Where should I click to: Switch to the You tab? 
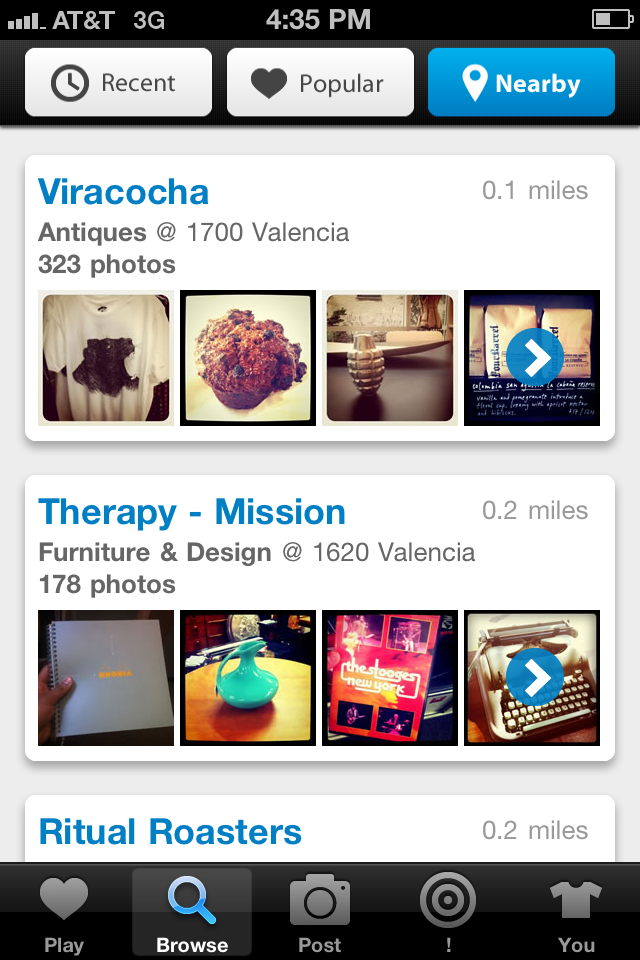point(576,914)
